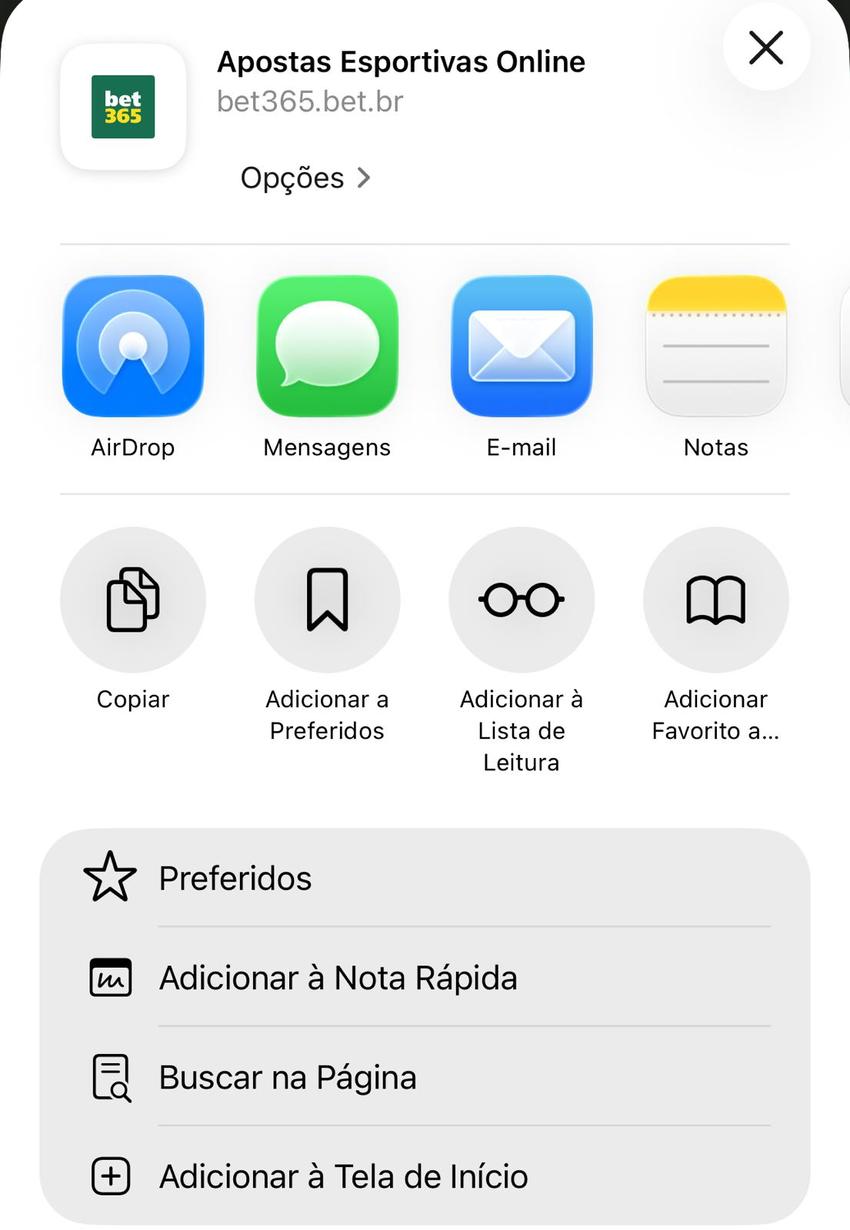Tap the Copiar copy icon
Screen dimensions: 850x1230
point(133,598)
